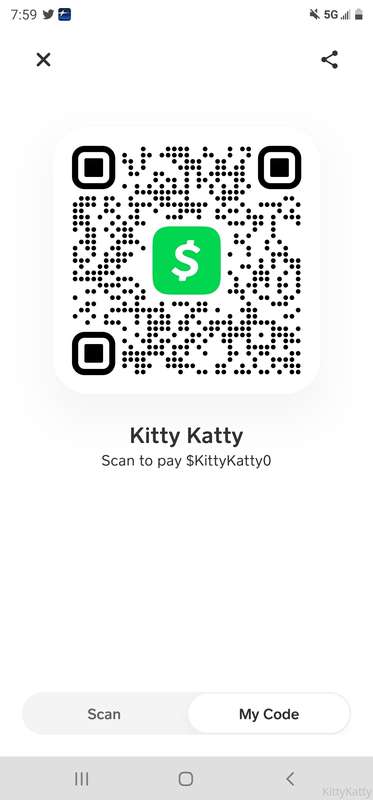Go back with the system back button
The height and width of the screenshot is (800, 373).
click(290, 779)
